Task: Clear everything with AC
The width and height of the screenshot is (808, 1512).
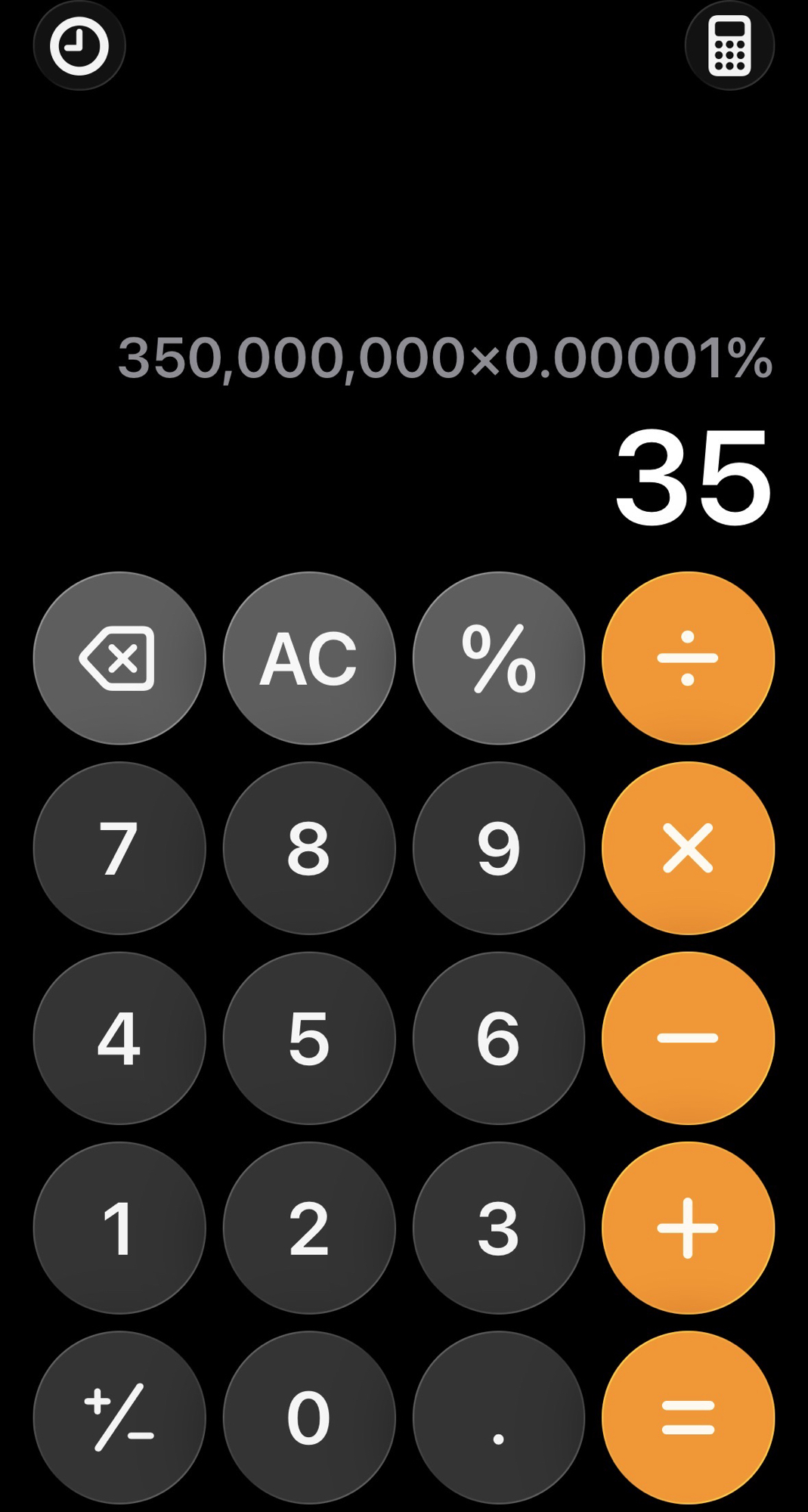Action: (x=309, y=658)
